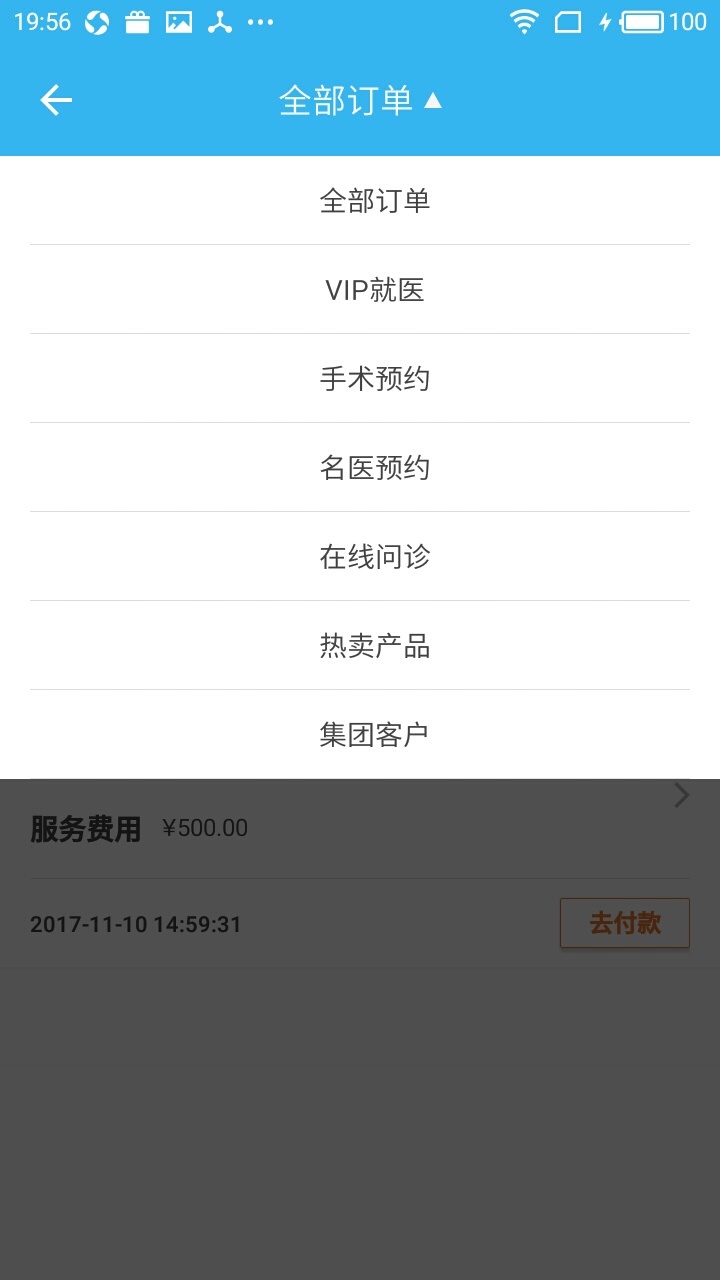This screenshot has width=720, height=1280.
Task: Show 名医预约 orders
Action: pyautogui.click(x=374, y=468)
